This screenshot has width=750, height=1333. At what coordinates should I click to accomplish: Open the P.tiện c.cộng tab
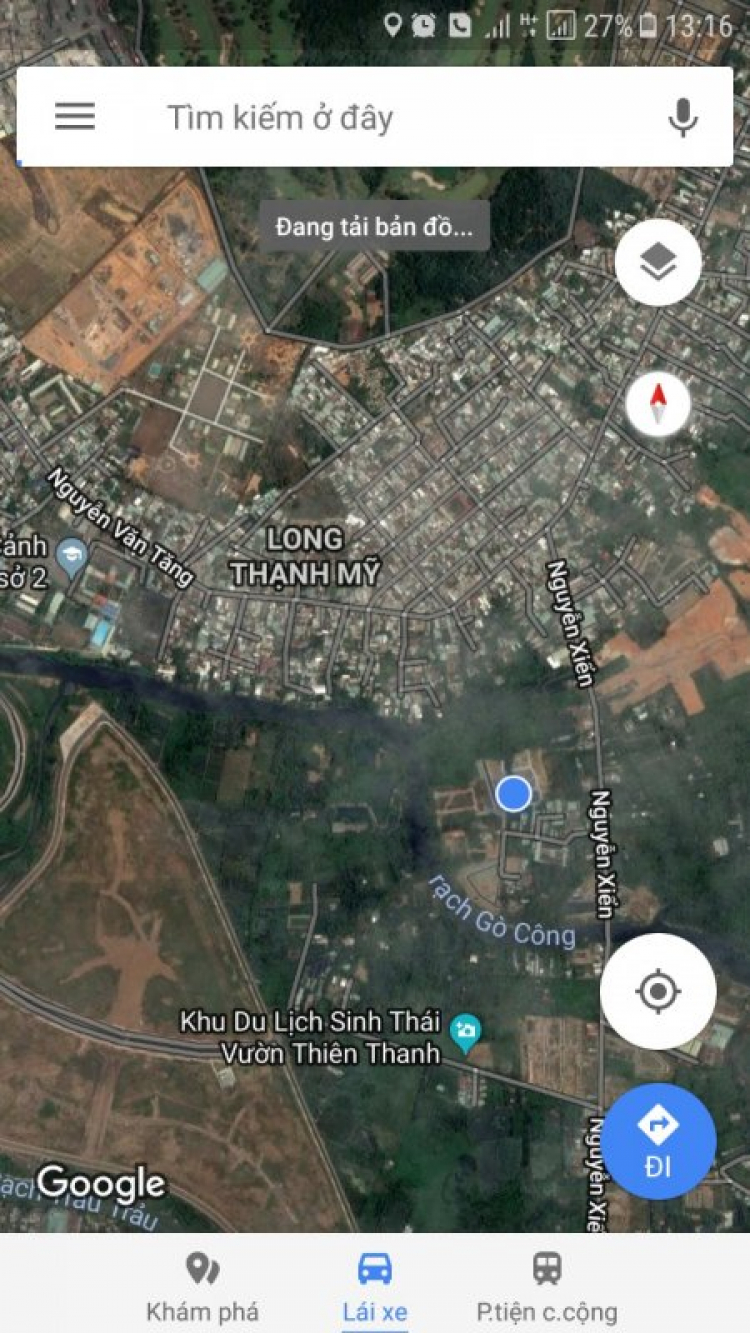(547, 1287)
